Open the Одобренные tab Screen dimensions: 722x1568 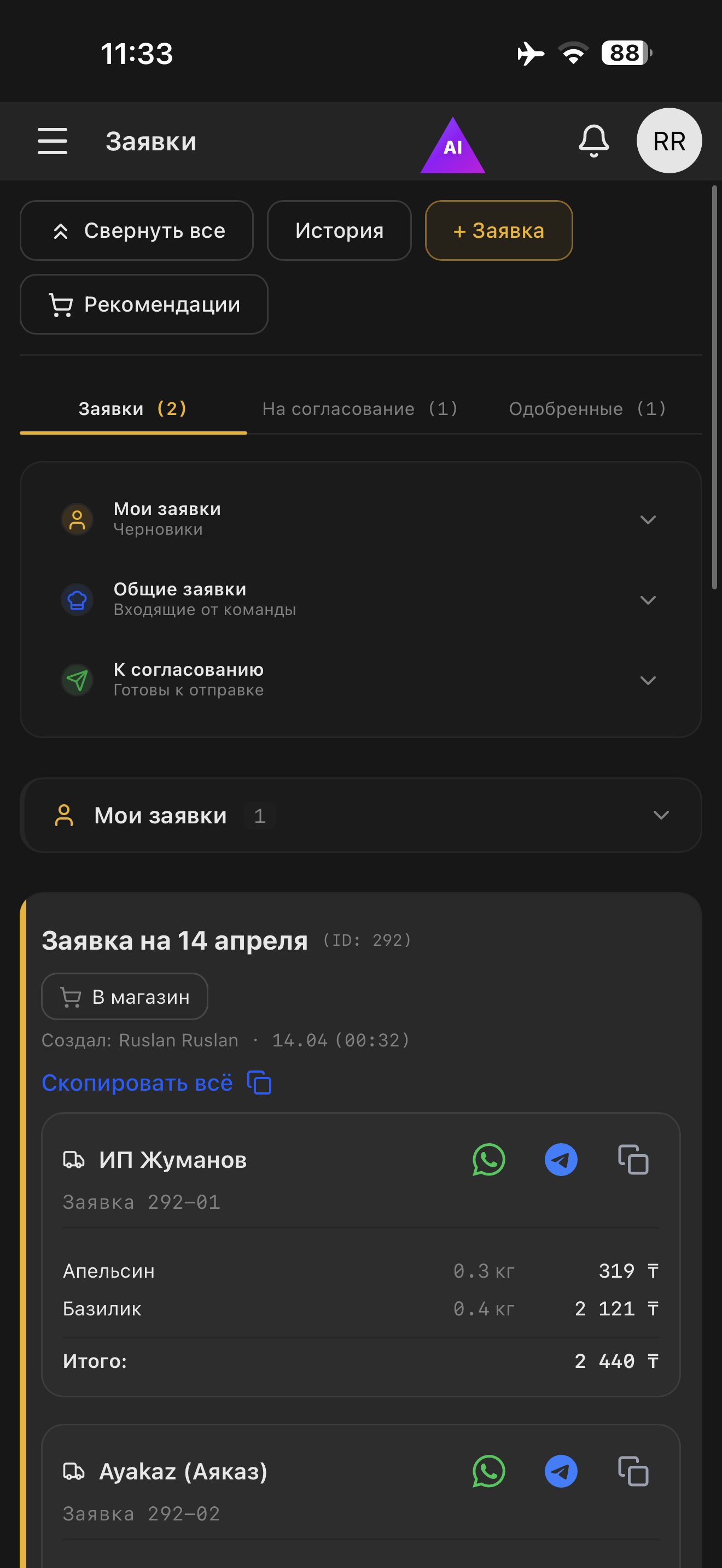point(587,408)
